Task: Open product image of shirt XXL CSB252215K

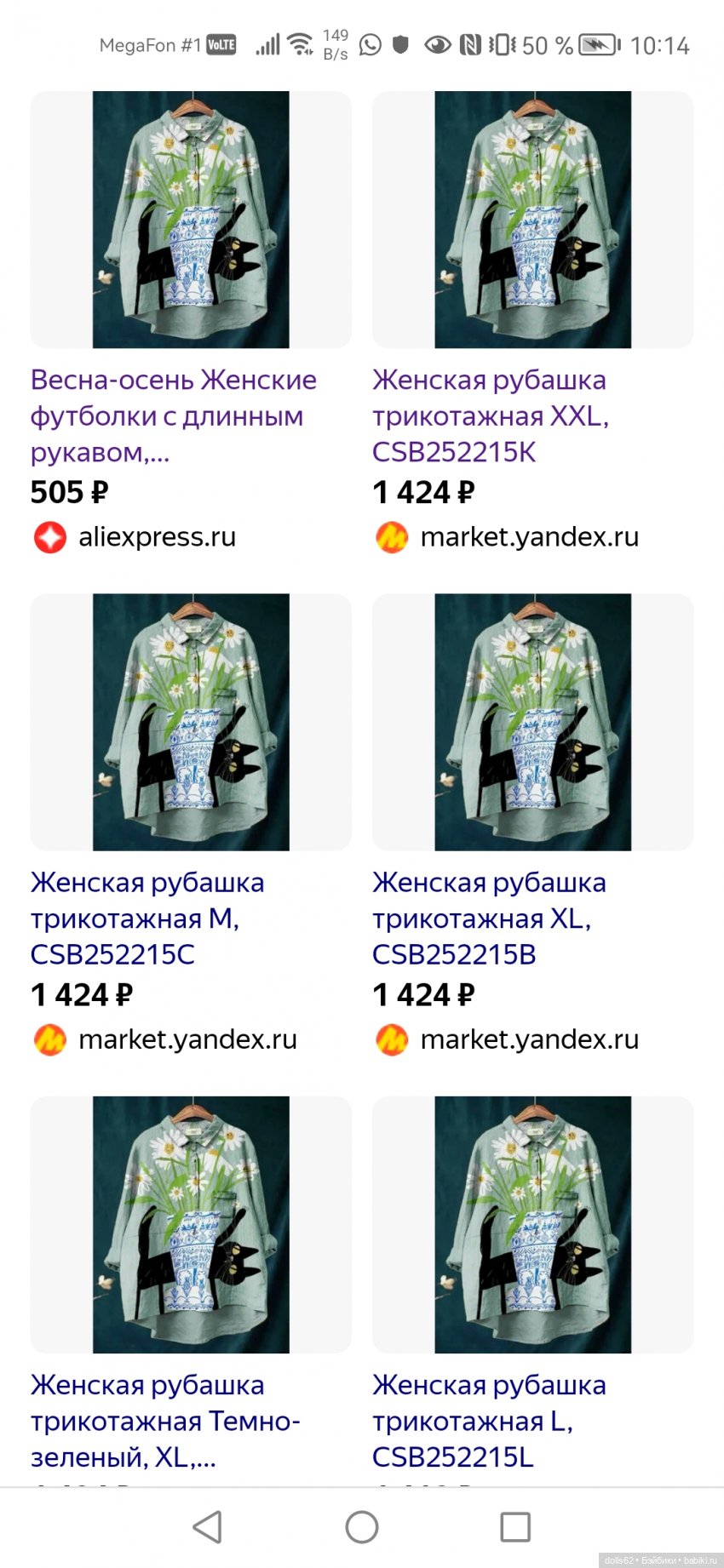Action: tap(532, 220)
